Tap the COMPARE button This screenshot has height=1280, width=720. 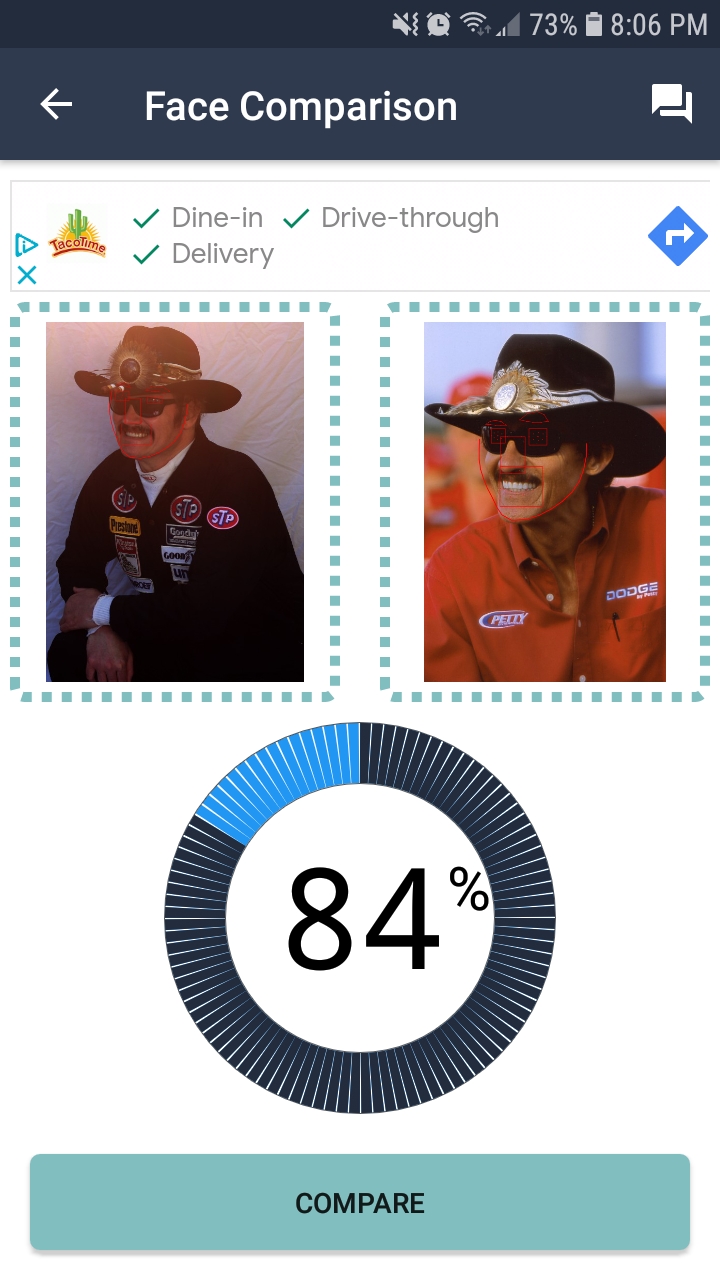pyautogui.click(x=360, y=1202)
